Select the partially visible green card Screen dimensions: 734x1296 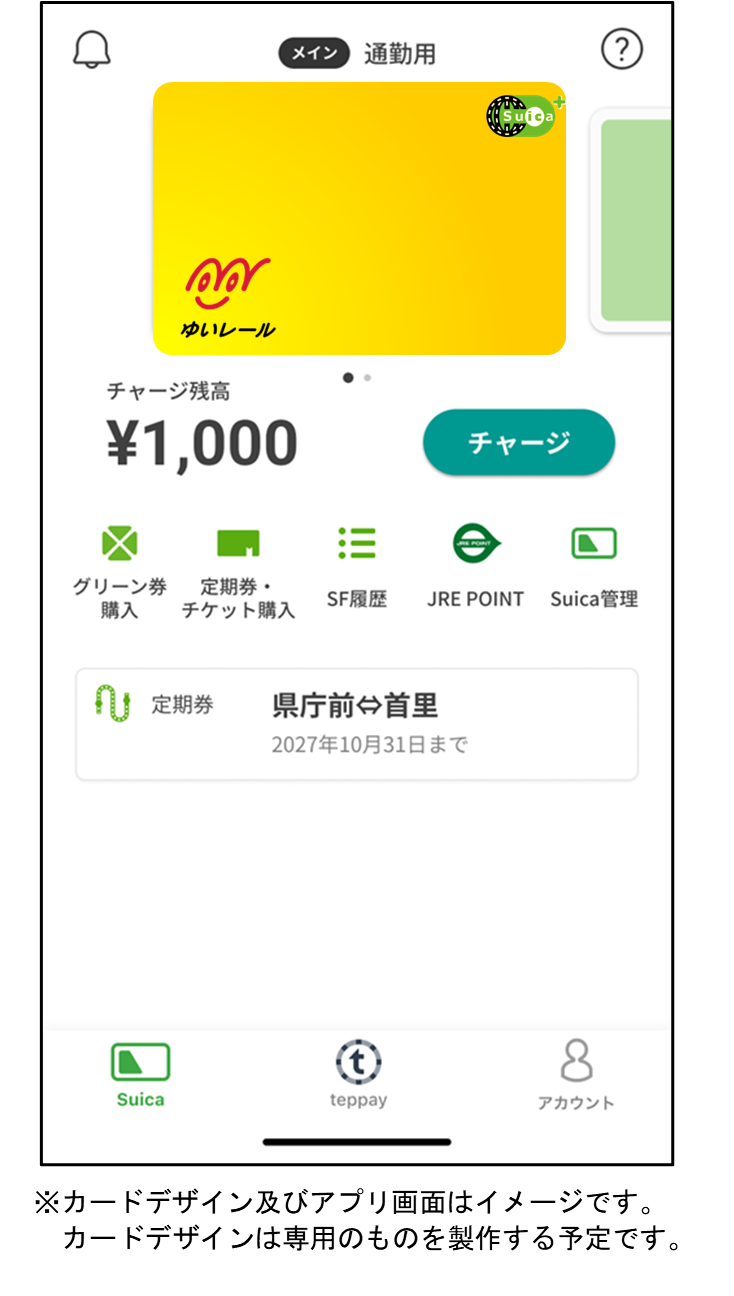coord(636,220)
